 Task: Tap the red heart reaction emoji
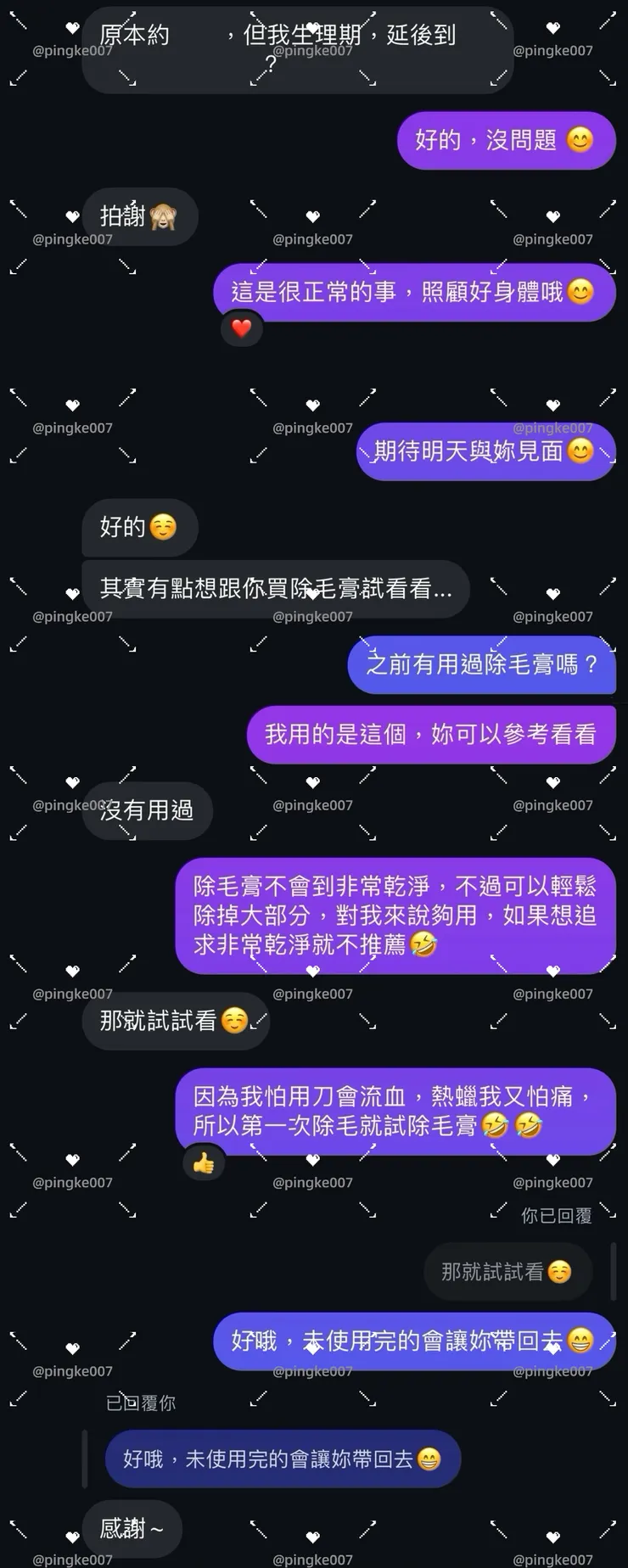pyautogui.click(x=241, y=328)
